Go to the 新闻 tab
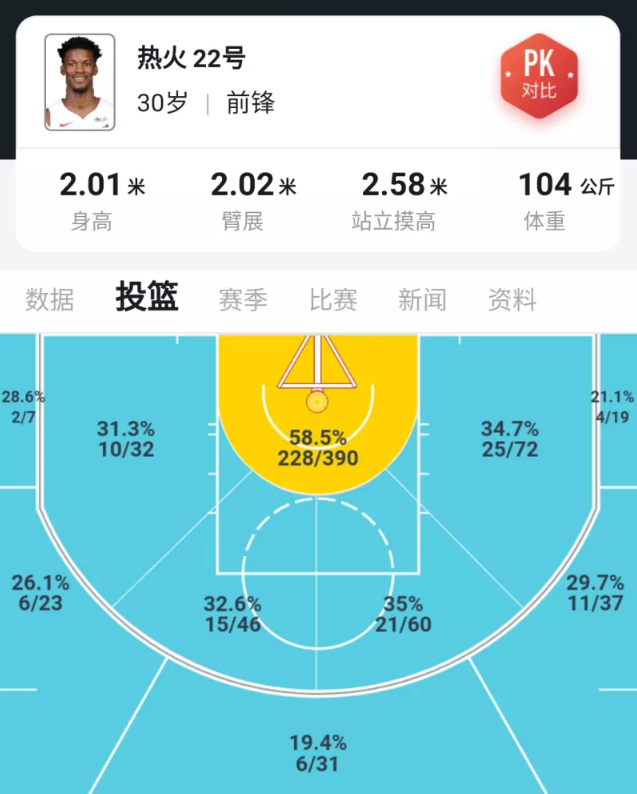637x794 pixels. (x=422, y=299)
